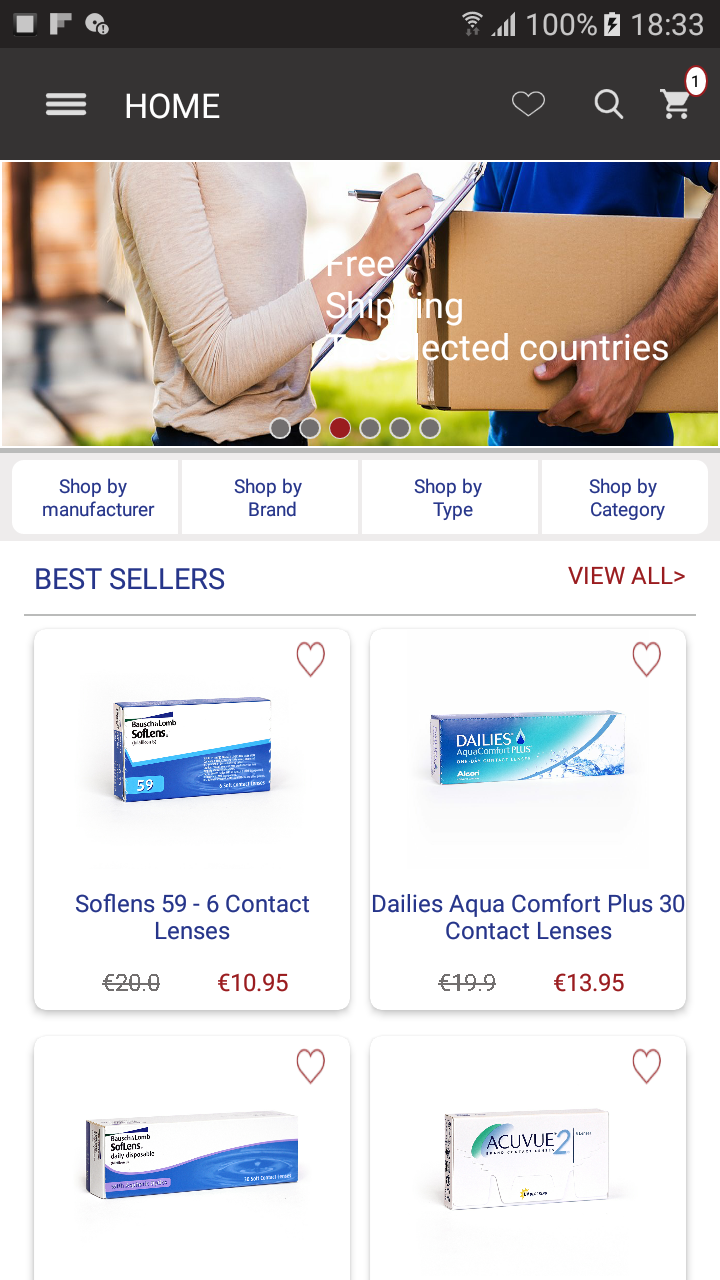This screenshot has width=720, height=1280.
Task: Select Shop by Brand
Action: (x=270, y=498)
